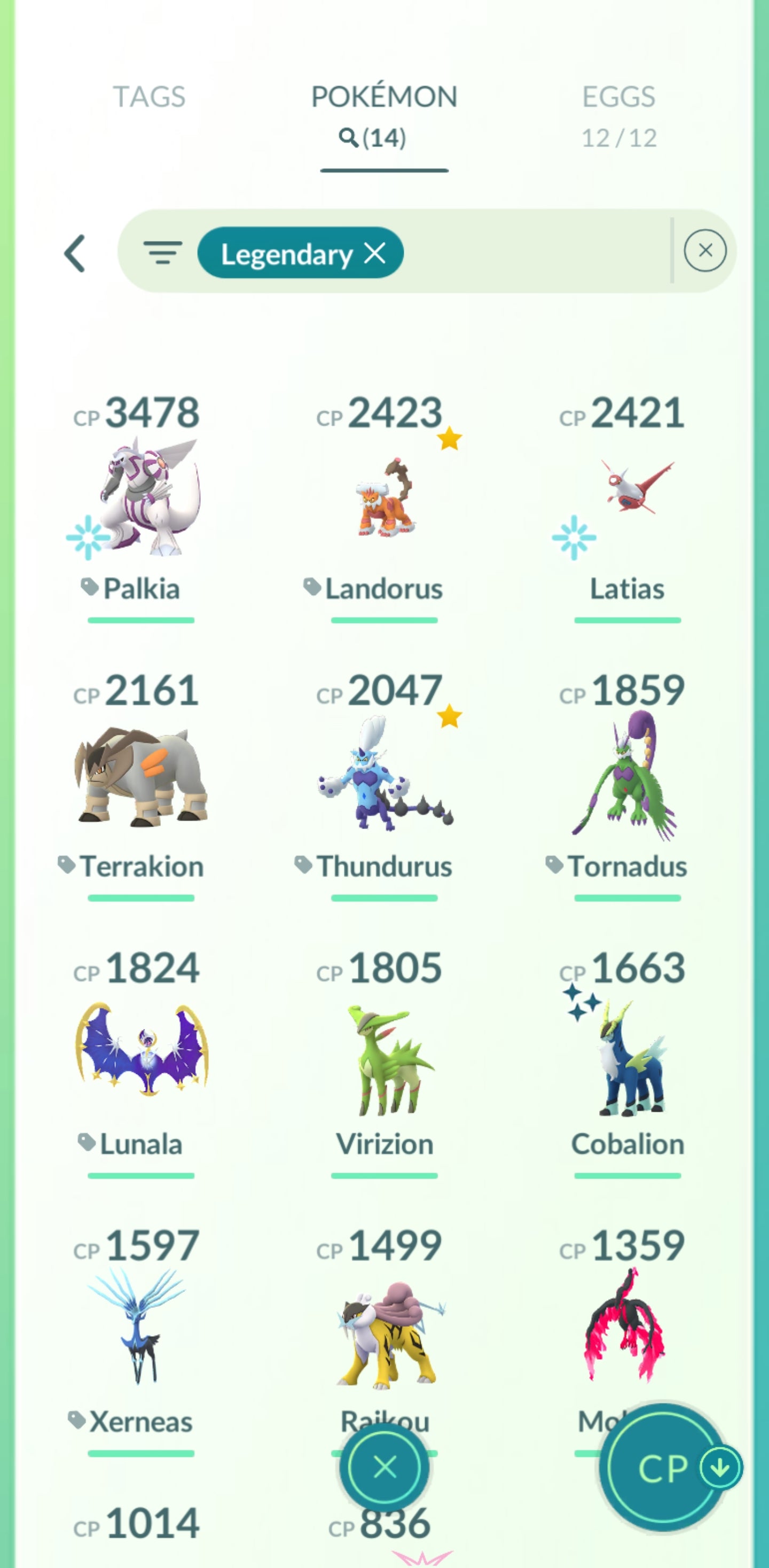Open Landorus with CP 2423
The height and width of the screenshot is (1568, 769).
pos(384,496)
